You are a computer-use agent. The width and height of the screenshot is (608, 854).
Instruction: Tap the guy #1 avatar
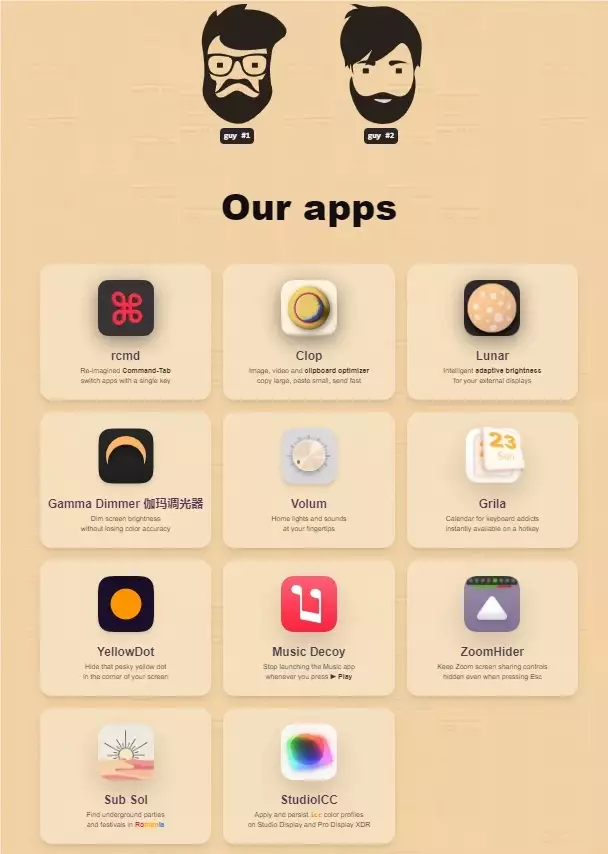coord(237,65)
